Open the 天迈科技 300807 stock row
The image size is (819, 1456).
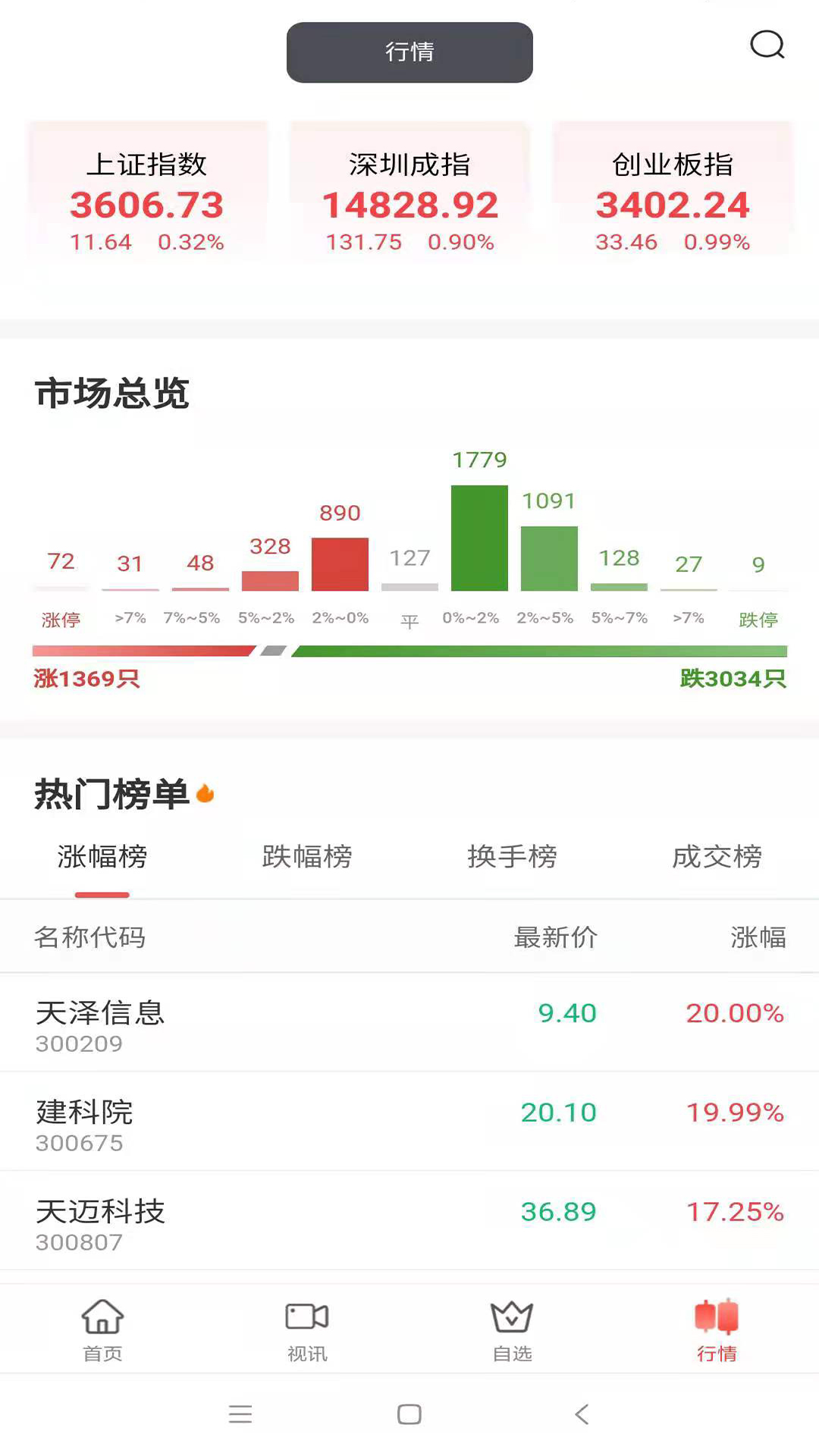coord(409,1221)
